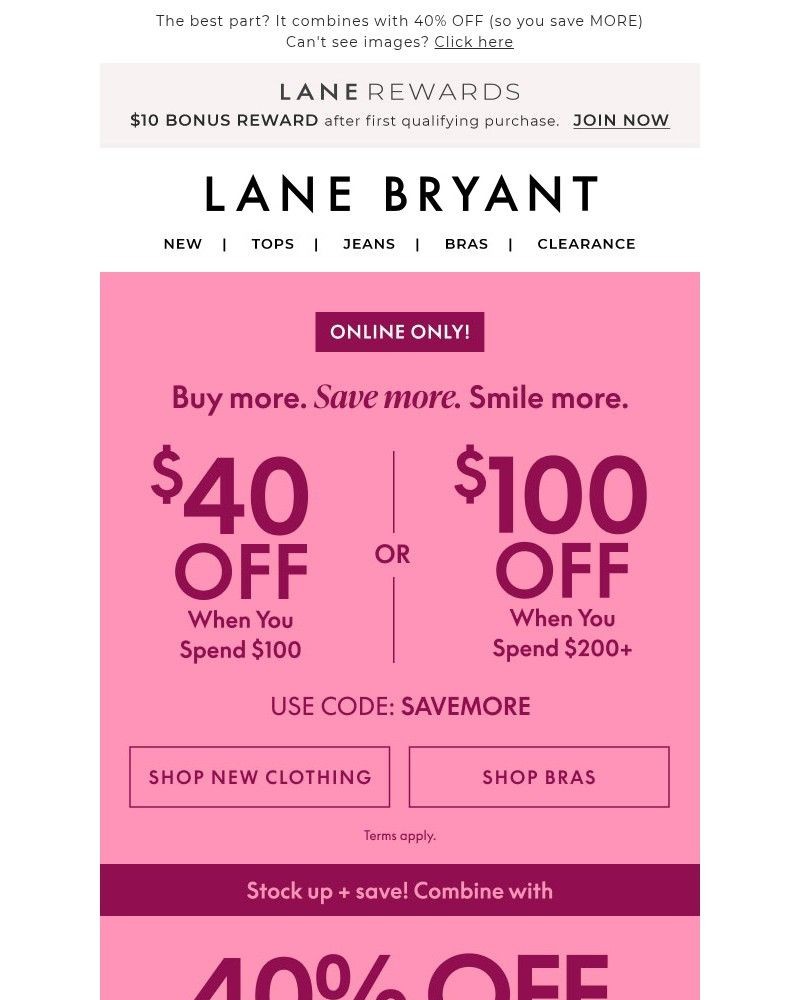Click the ONLINE ONLY! badge
This screenshot has height=1000, width=800.
click(399, 331)
